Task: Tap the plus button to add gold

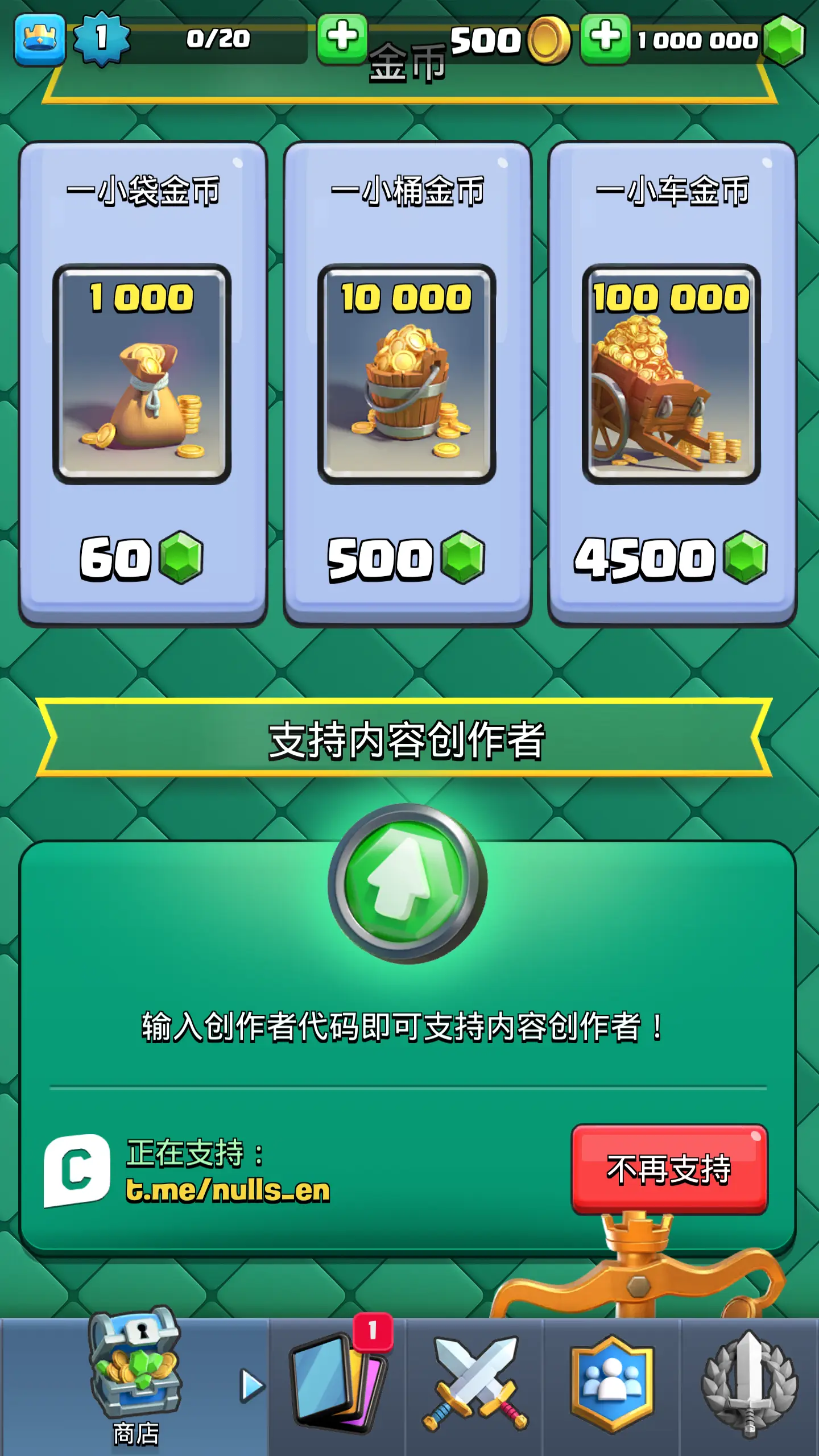Action: tap(342, 39)
